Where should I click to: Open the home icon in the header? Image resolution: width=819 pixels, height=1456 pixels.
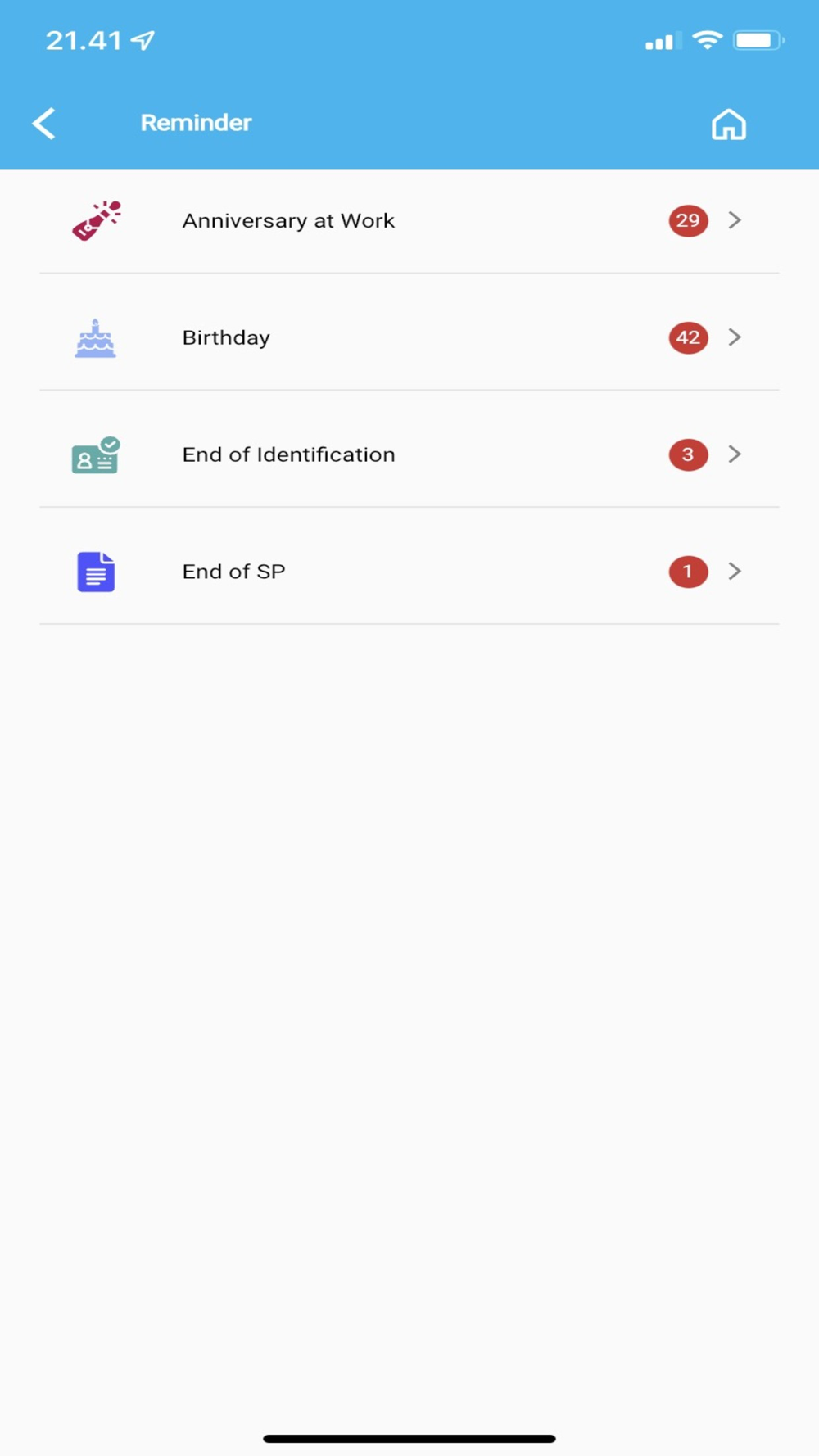(728, 124)
